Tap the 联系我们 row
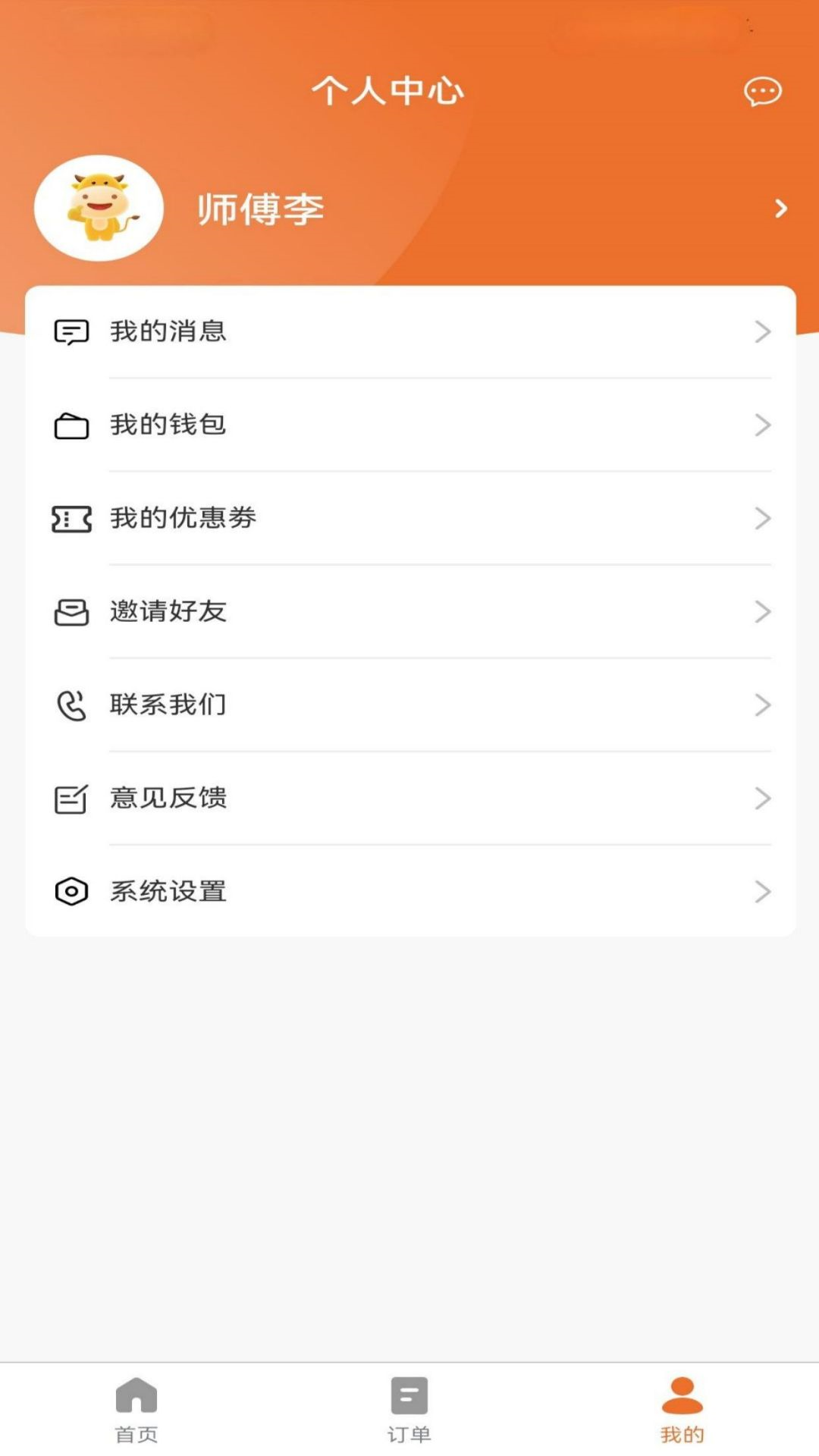The image size is (819, 1456). click(x=409, y=704)
